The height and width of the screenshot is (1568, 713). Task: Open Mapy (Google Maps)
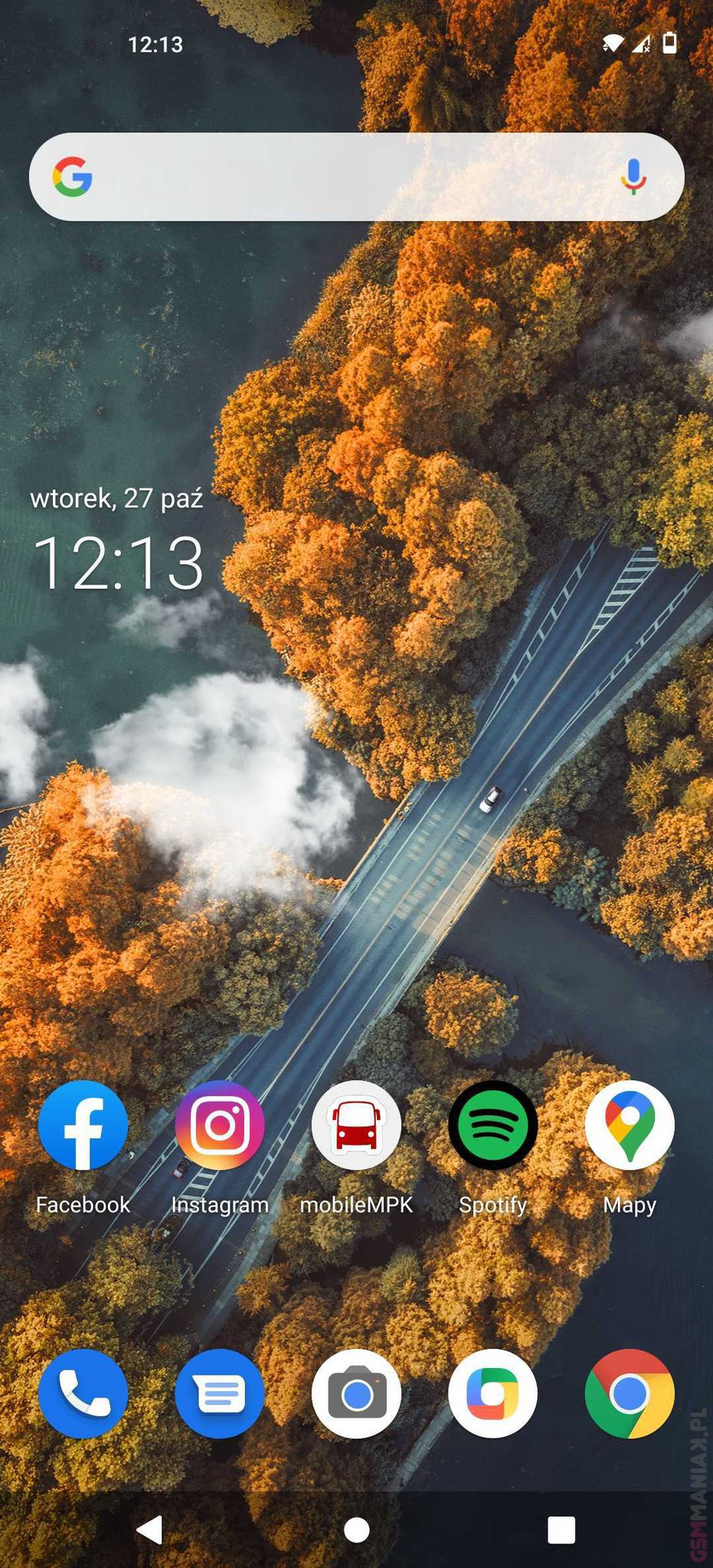pos(630,1125)
